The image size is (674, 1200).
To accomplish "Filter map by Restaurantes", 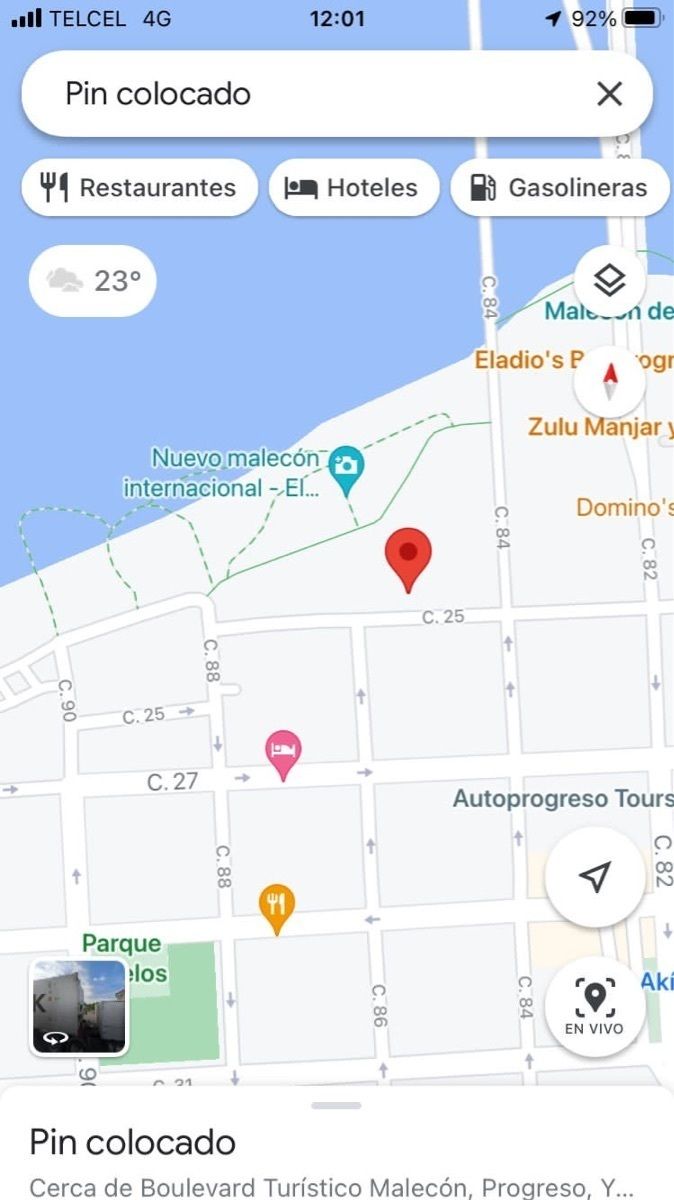I will point(139,188).
